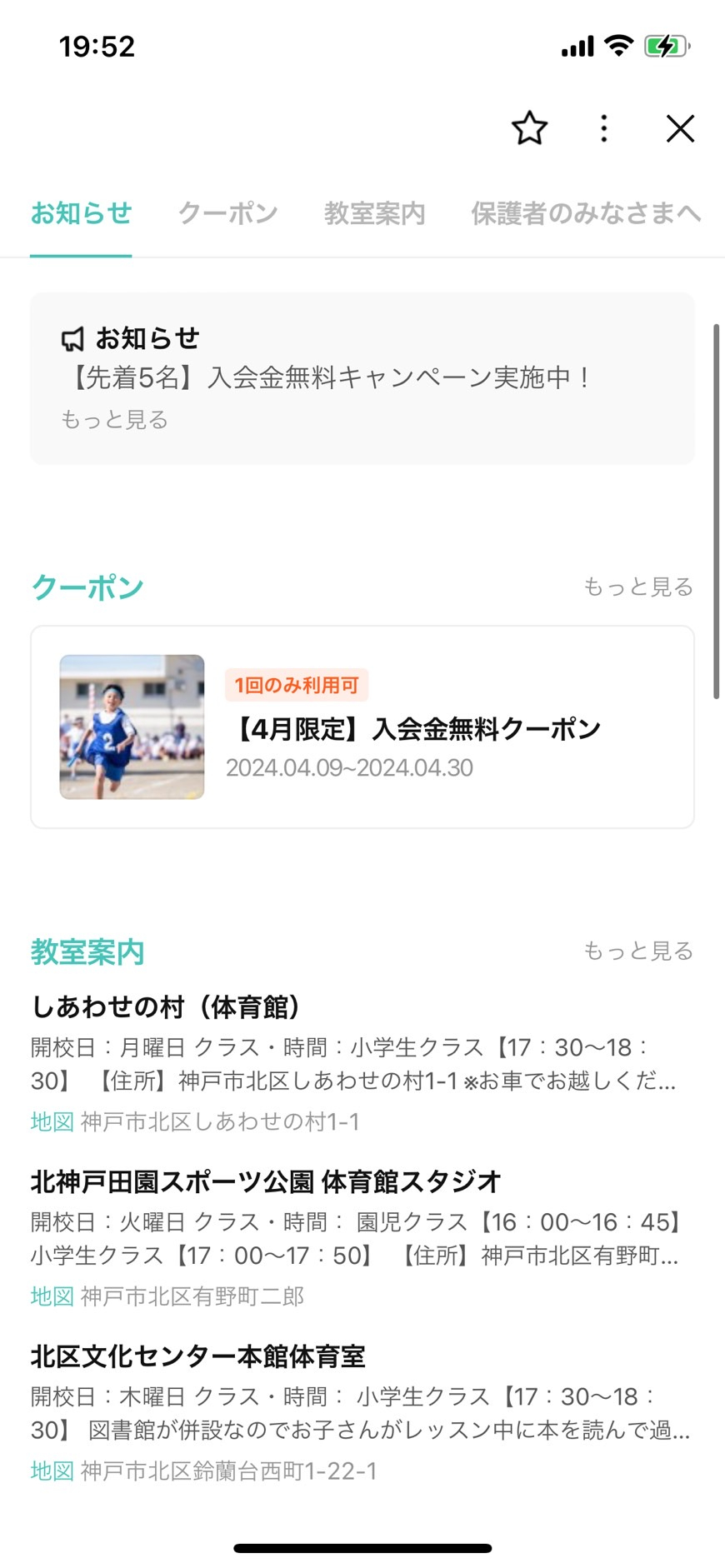The image size is (725, 1568).
Task: Select the お知らせ tab
Action: [x=81, y=213]
